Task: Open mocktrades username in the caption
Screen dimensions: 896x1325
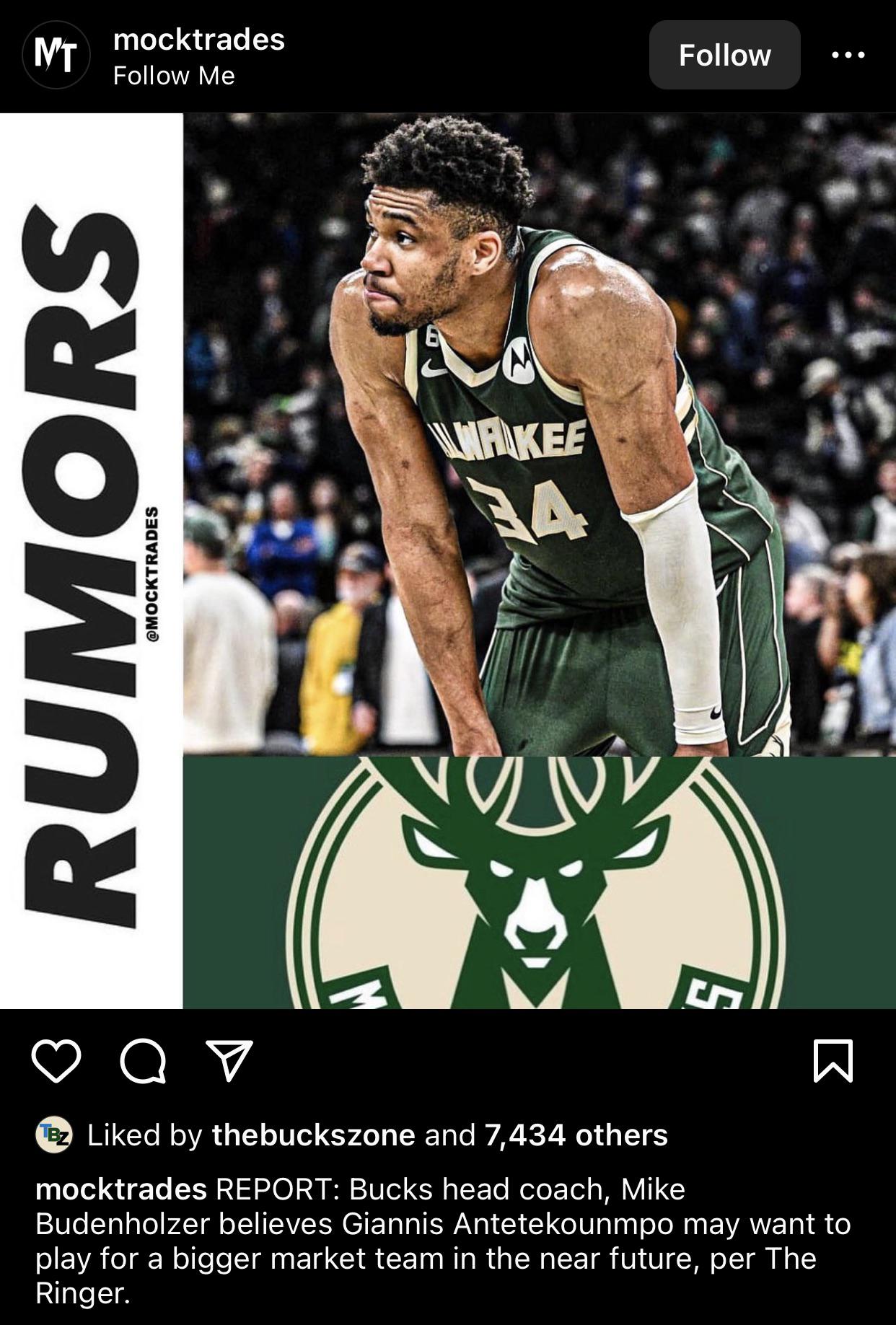Action: click(120, 1189)
